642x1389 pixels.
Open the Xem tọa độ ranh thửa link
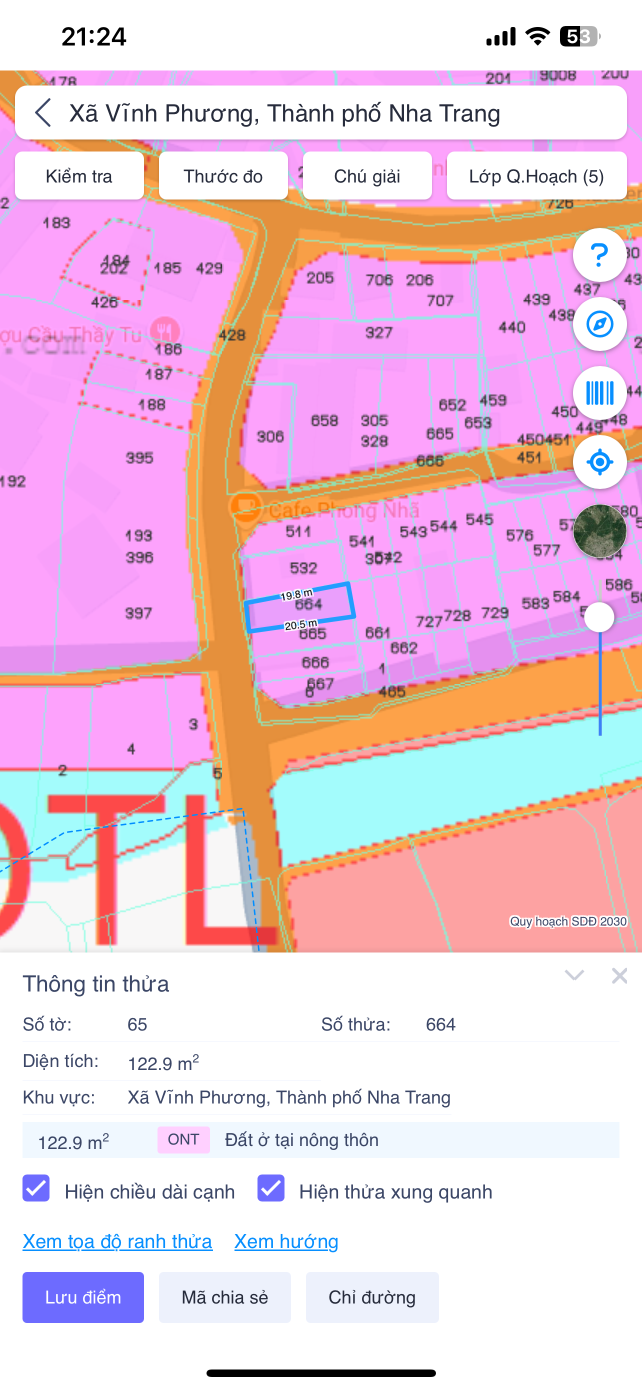(117, 1242)
